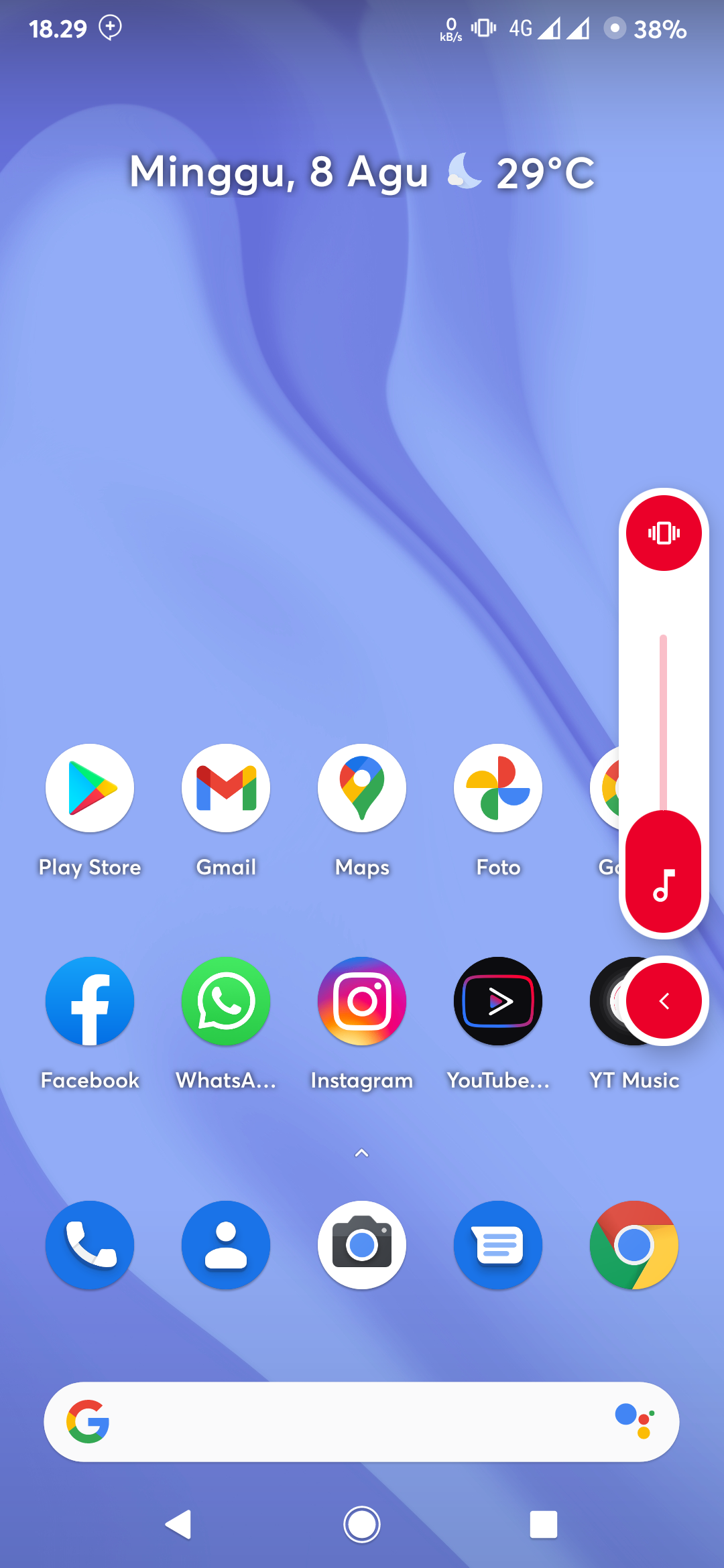Expand the volume panel with arrow button

point(664,1001)
